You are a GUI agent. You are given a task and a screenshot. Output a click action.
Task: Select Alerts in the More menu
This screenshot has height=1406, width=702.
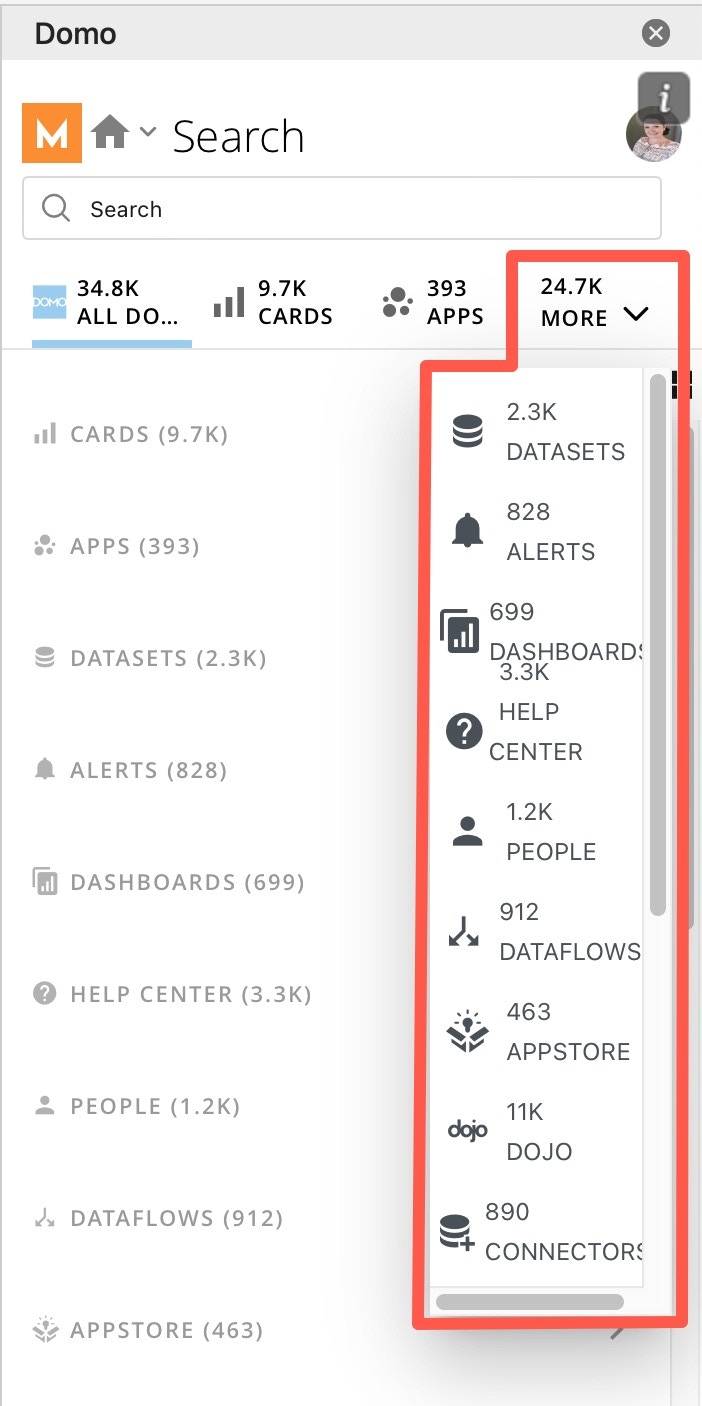tap(538, 532)
